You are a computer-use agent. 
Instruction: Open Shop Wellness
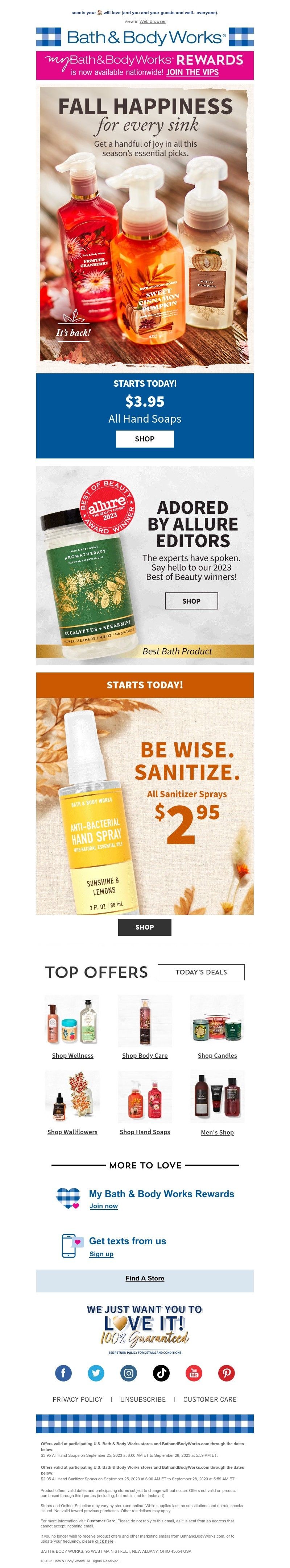72,1056
